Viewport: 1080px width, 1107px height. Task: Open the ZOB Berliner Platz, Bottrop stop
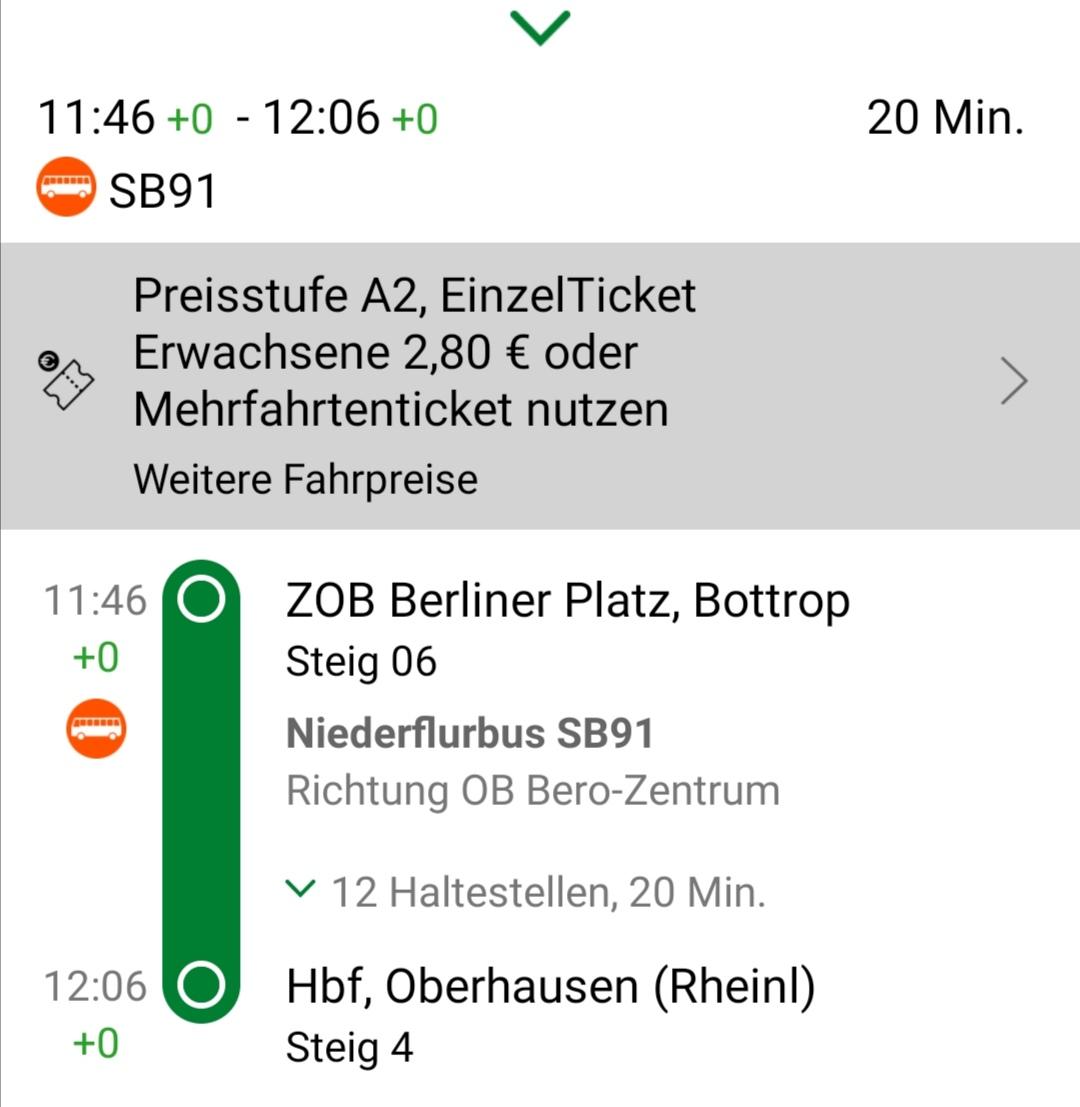pos(567,601)
